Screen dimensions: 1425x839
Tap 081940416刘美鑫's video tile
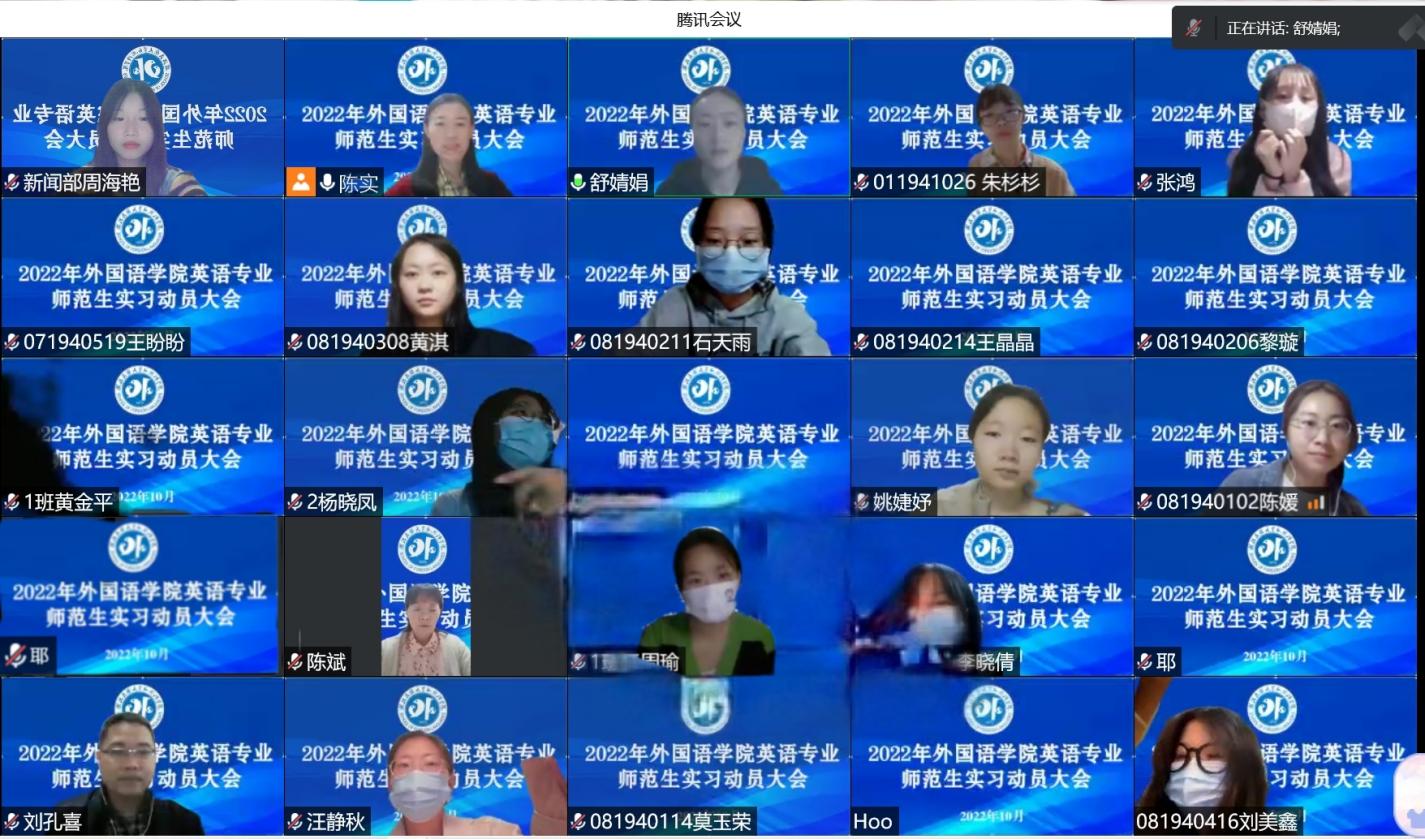(1275, 757)
